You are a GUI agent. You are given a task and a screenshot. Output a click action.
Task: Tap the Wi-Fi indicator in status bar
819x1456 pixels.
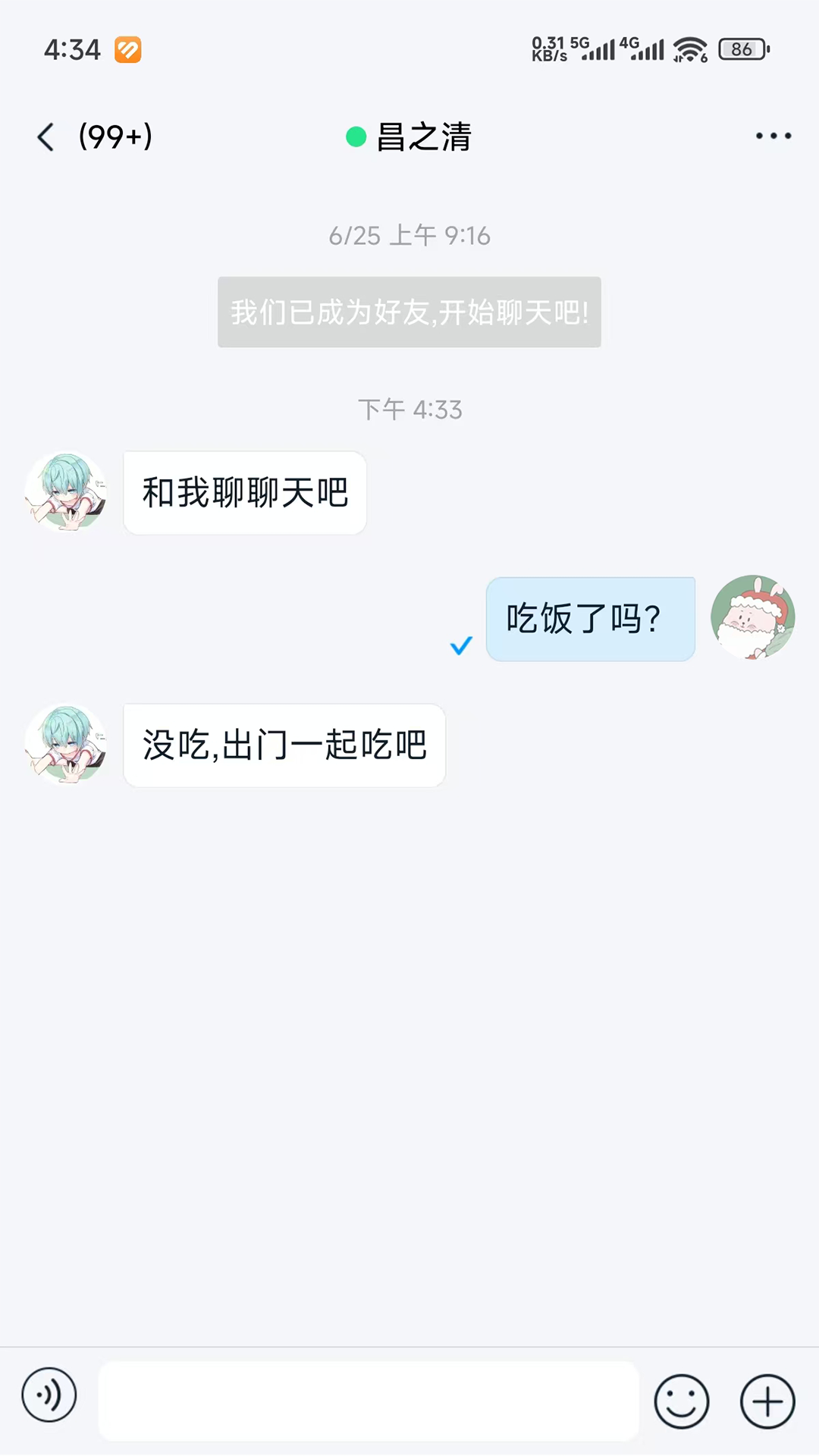689,49
